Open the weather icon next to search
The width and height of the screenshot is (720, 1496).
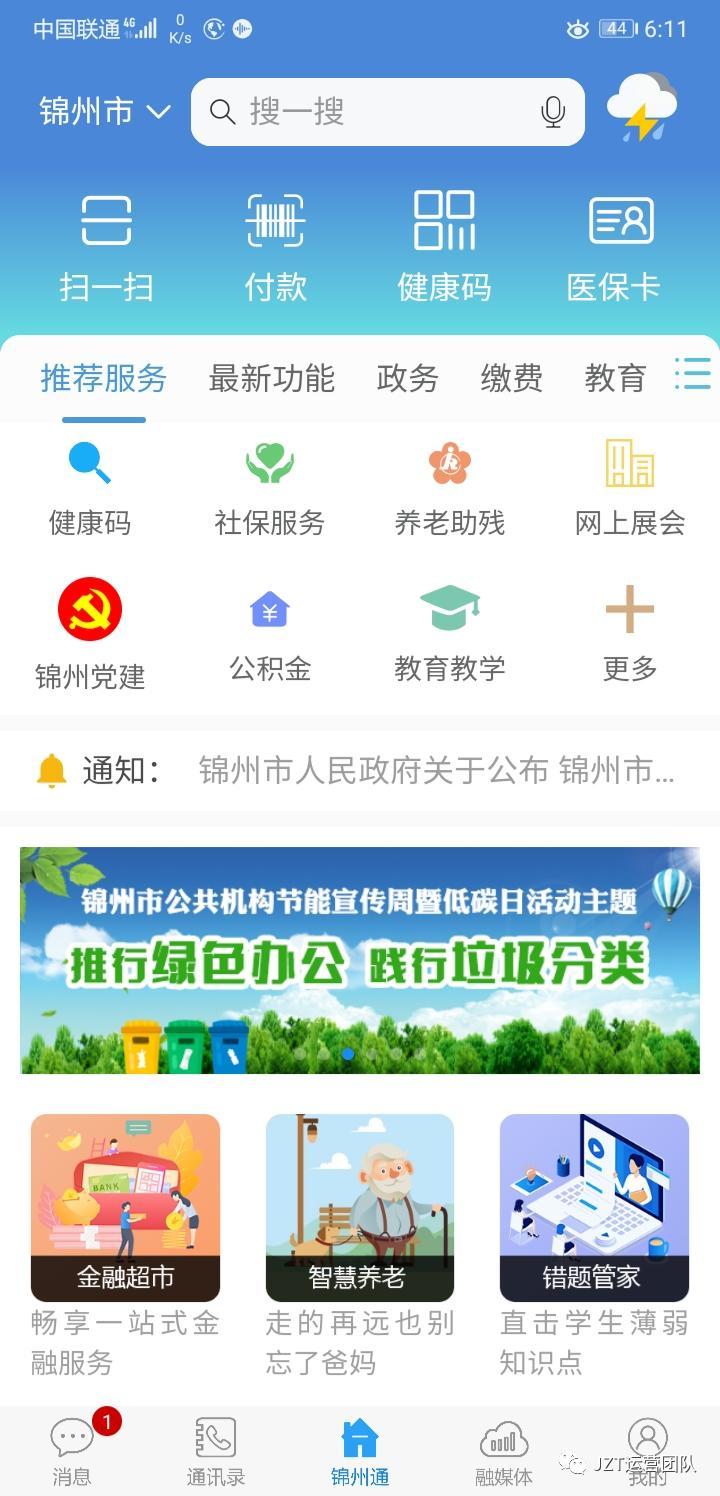click(643, 110)
